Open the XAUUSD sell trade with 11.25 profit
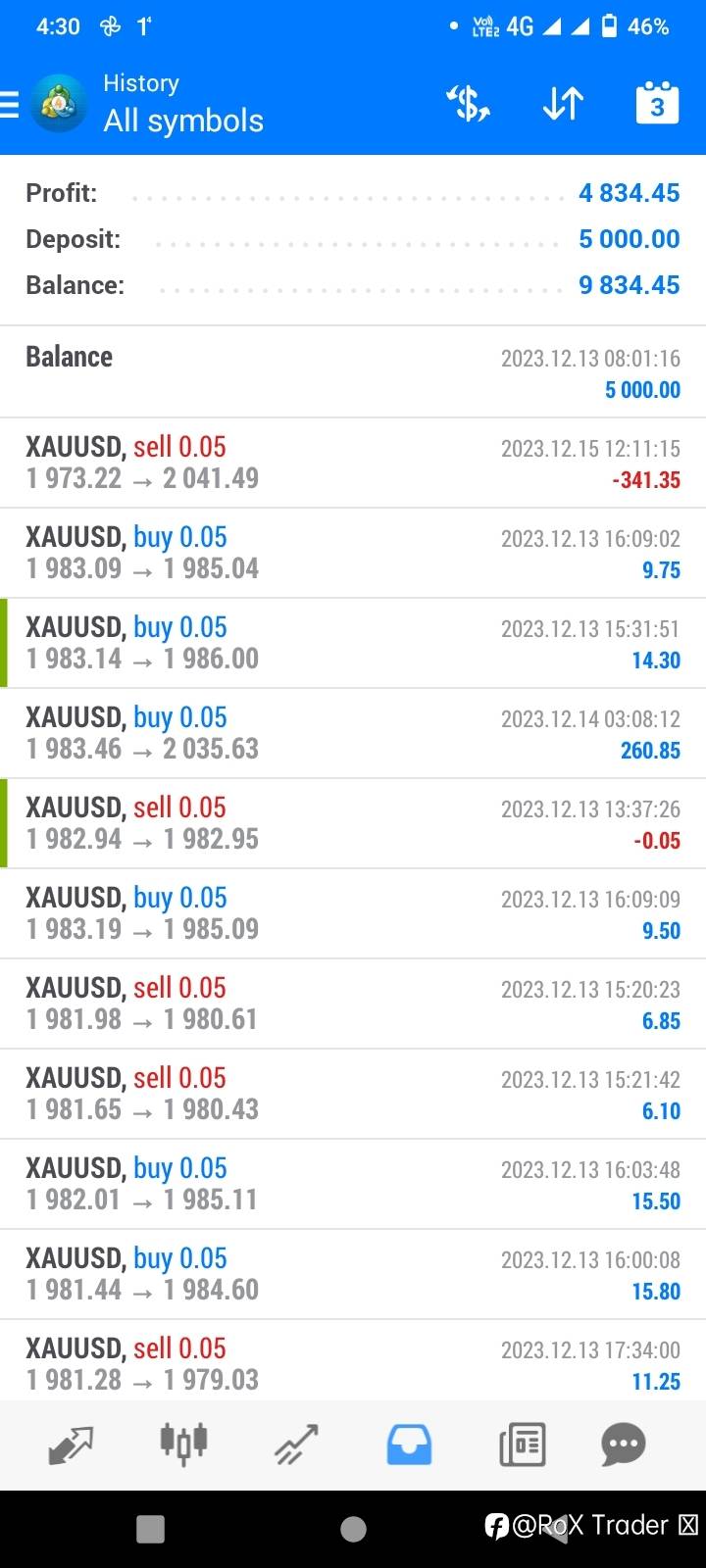 click(x=353, y=1361)
